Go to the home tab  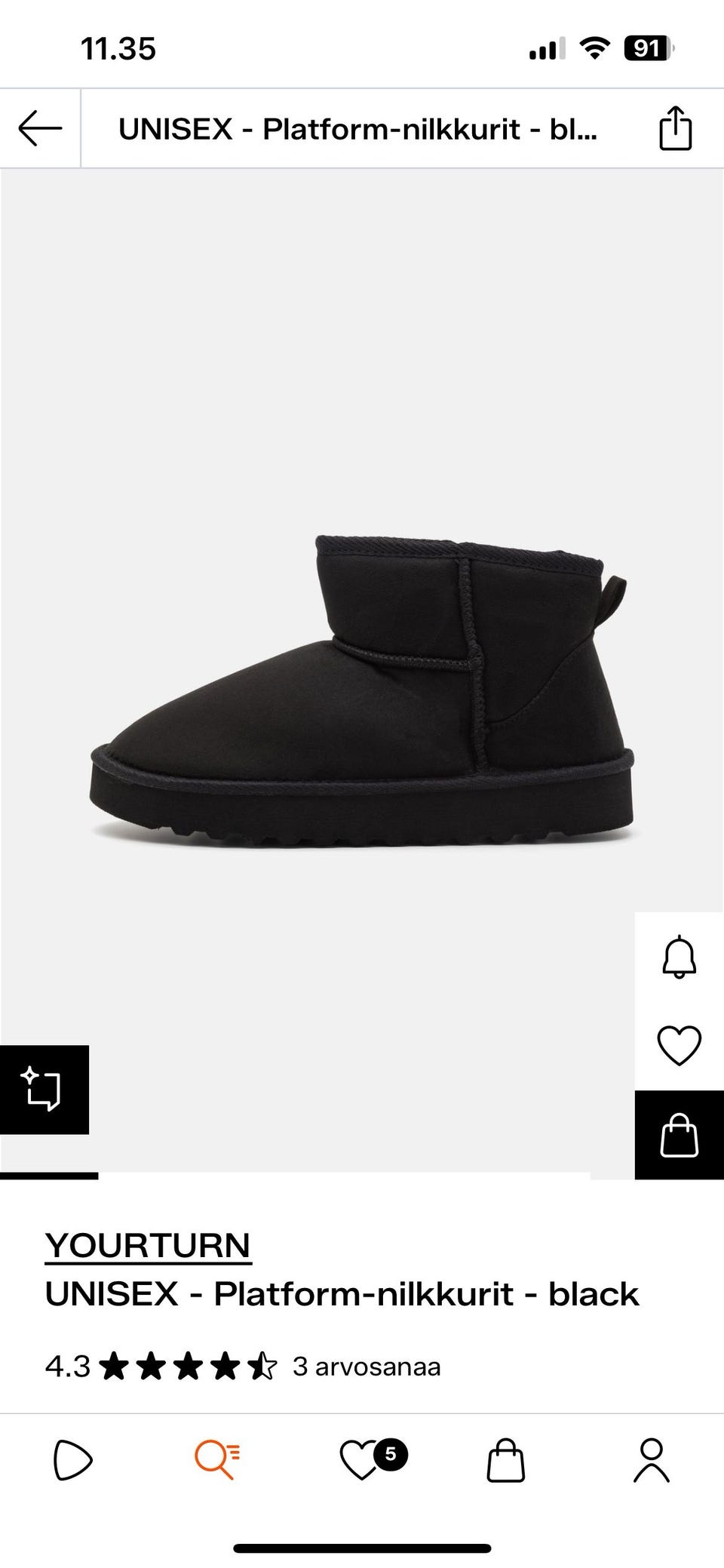72,1459
